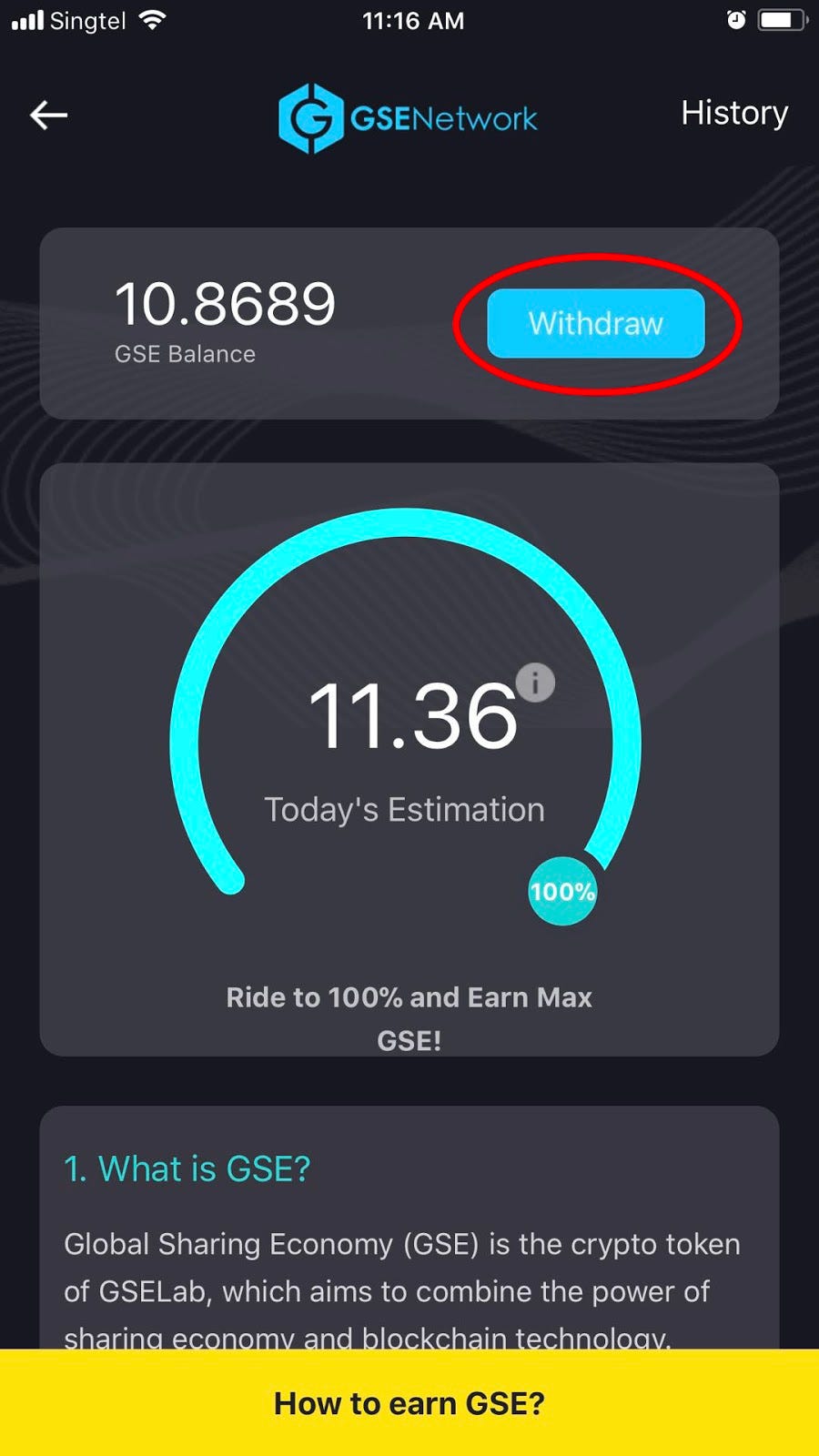Tap the back arrow to go back
The height and width of the screenshot is (1456, 819).
[x=48, y=115]
